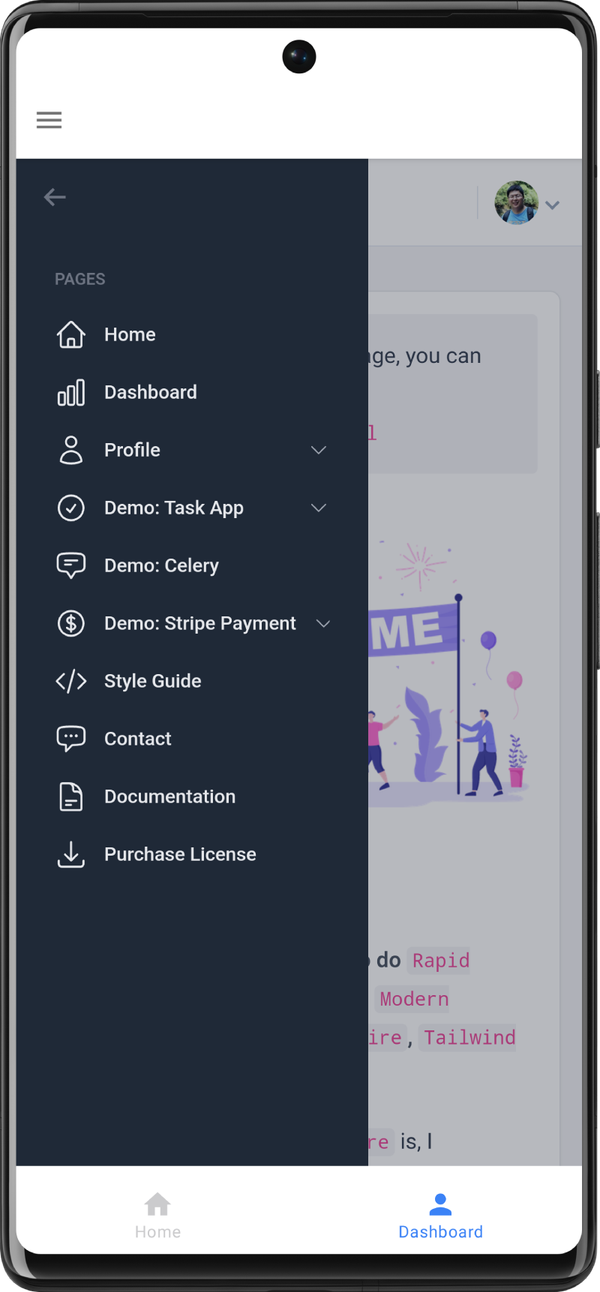Open the Style Guide page
Image resolution: width=600 pixels, height=1292 pixels.
(152, 682)
